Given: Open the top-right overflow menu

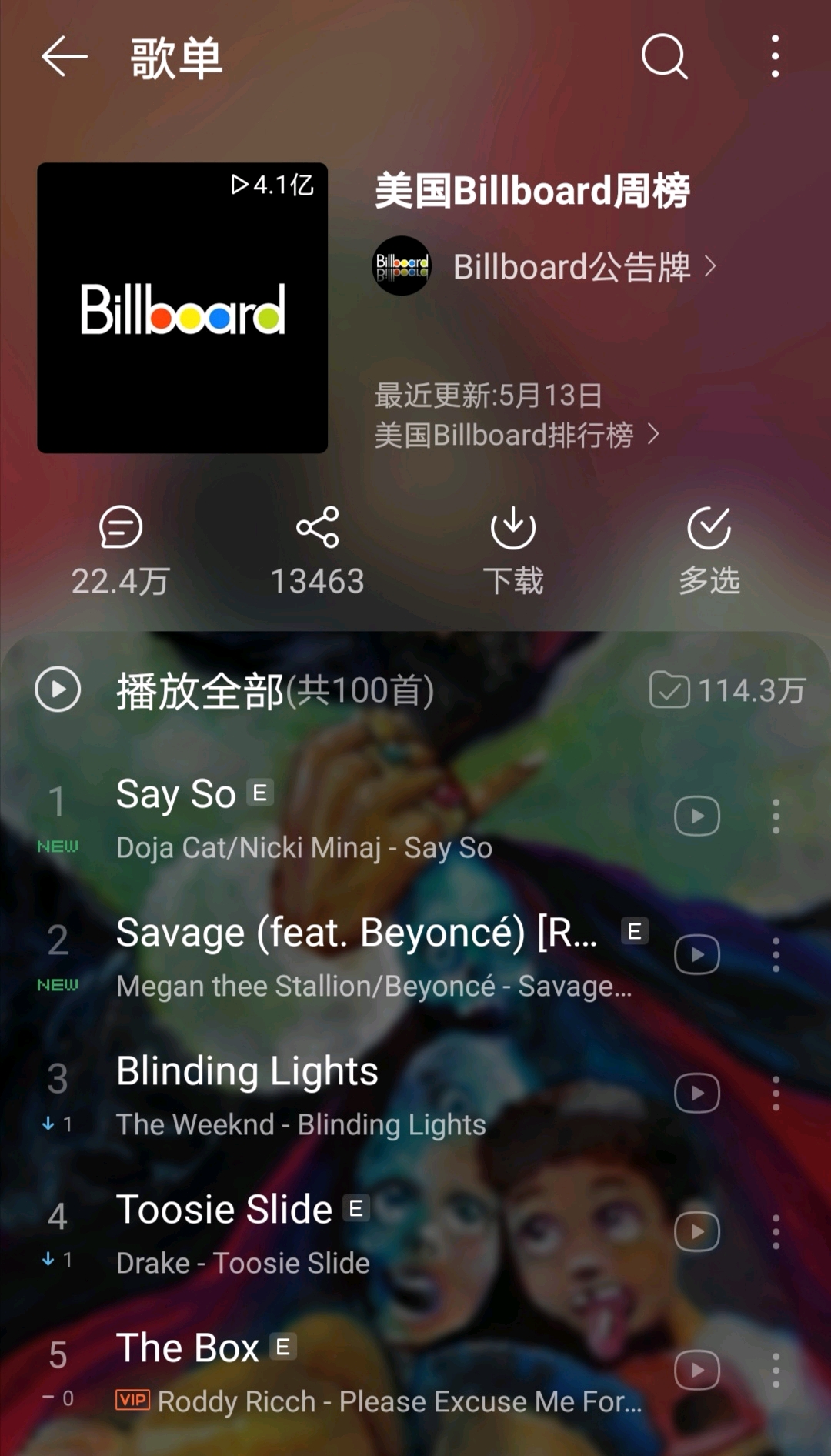Looking at the screenshot, I should [x=775, y=57].
